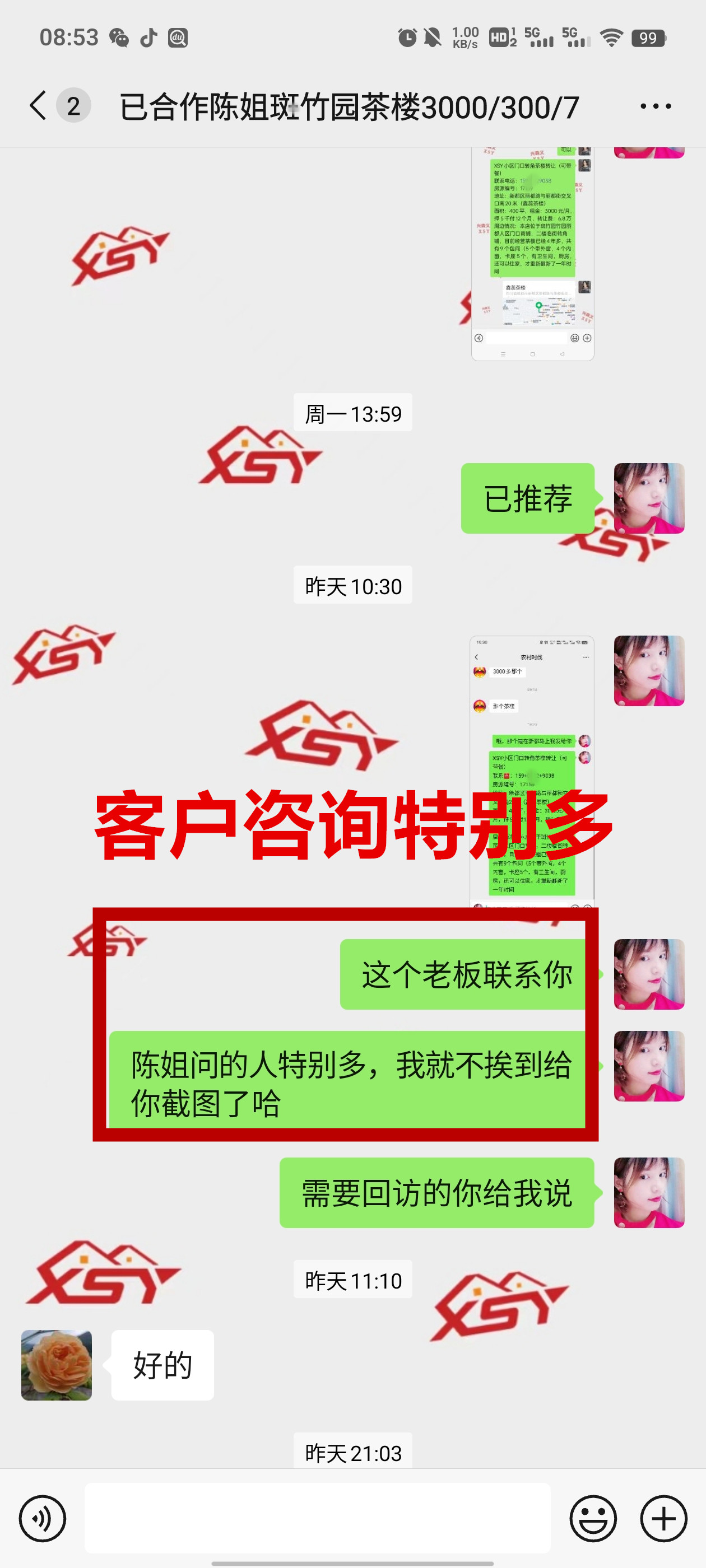
Task: Tap the avatar next to 已推荐
Action: click(649, 498)
